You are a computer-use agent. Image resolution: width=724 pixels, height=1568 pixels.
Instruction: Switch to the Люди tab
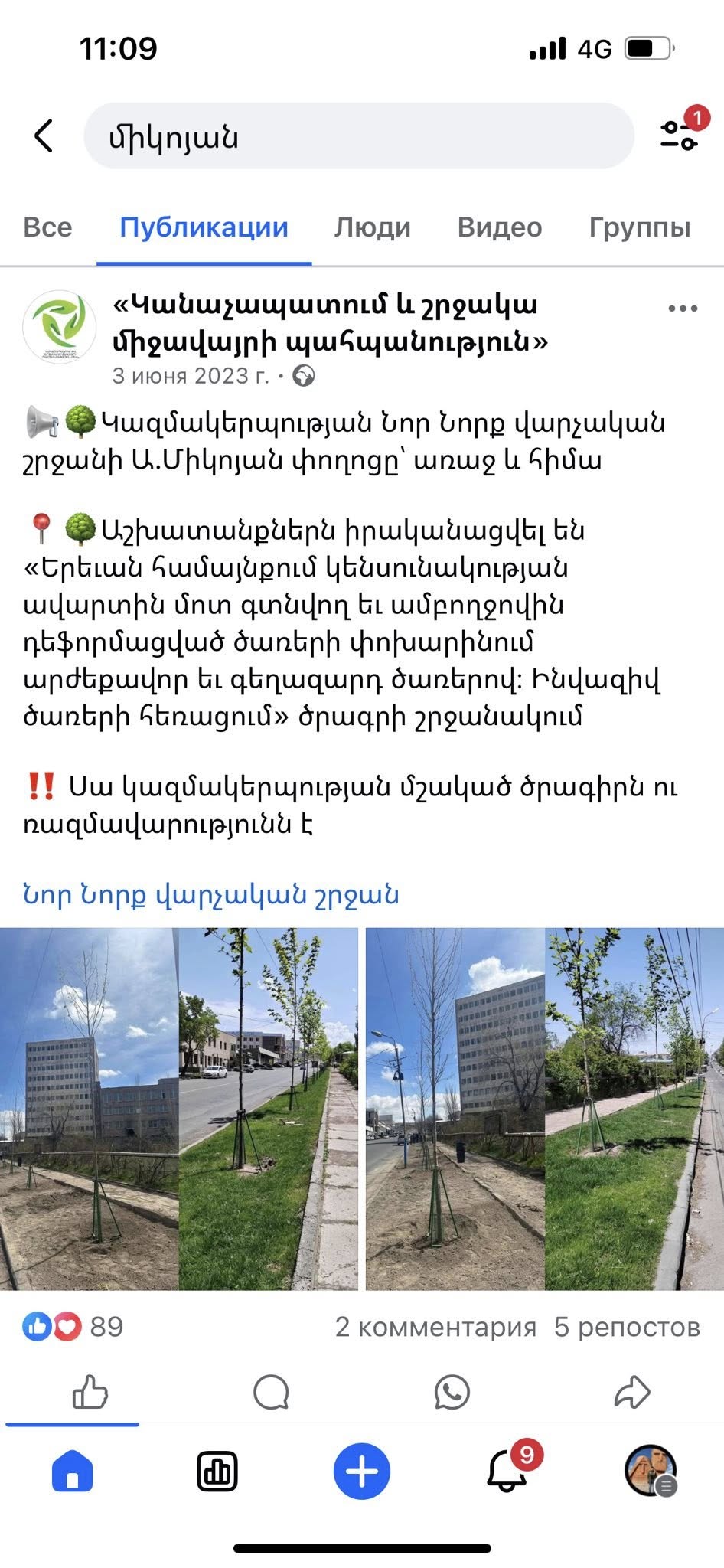[373, 227]
